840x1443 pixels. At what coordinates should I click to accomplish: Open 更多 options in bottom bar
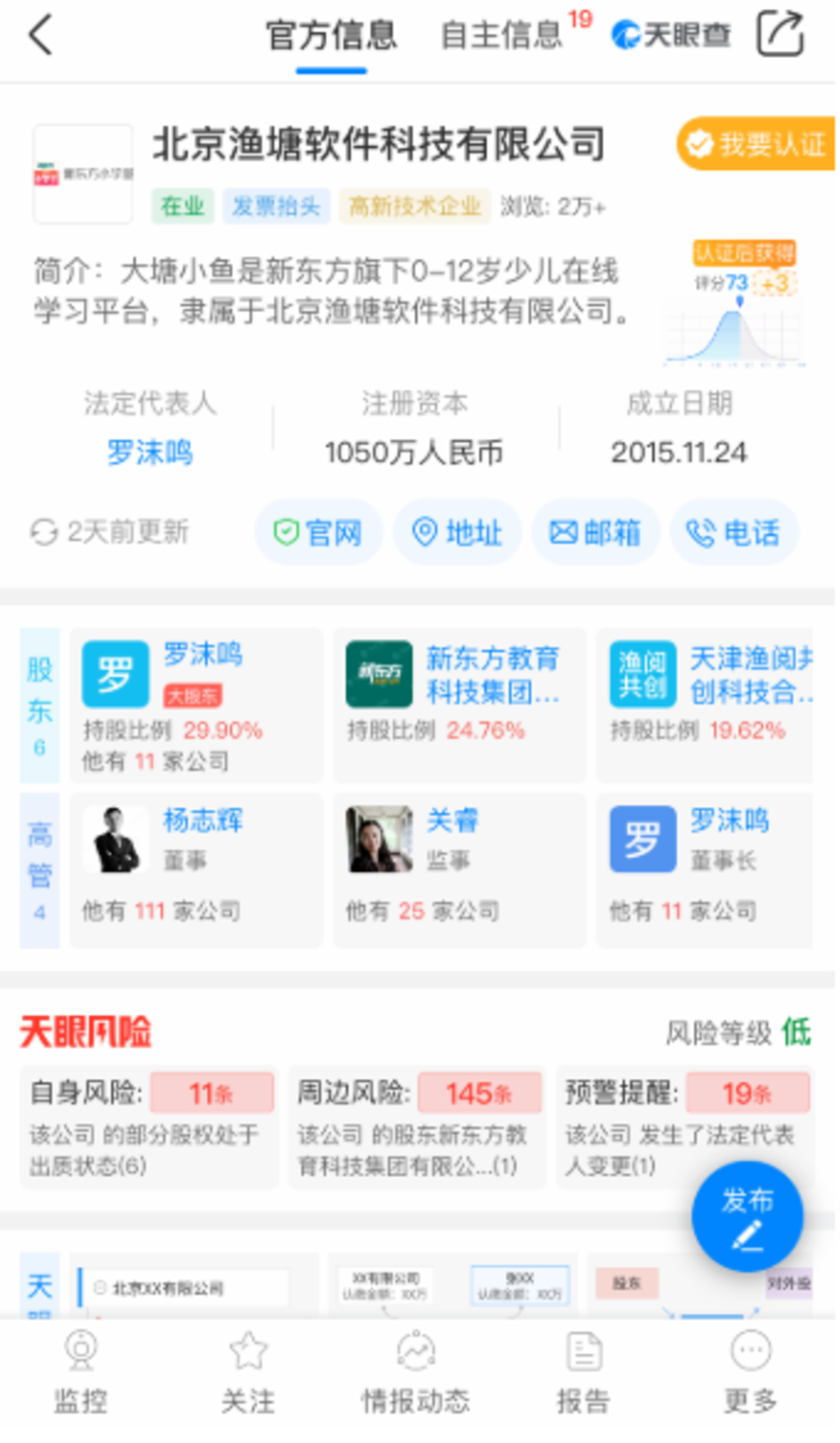coord(751,1373)
